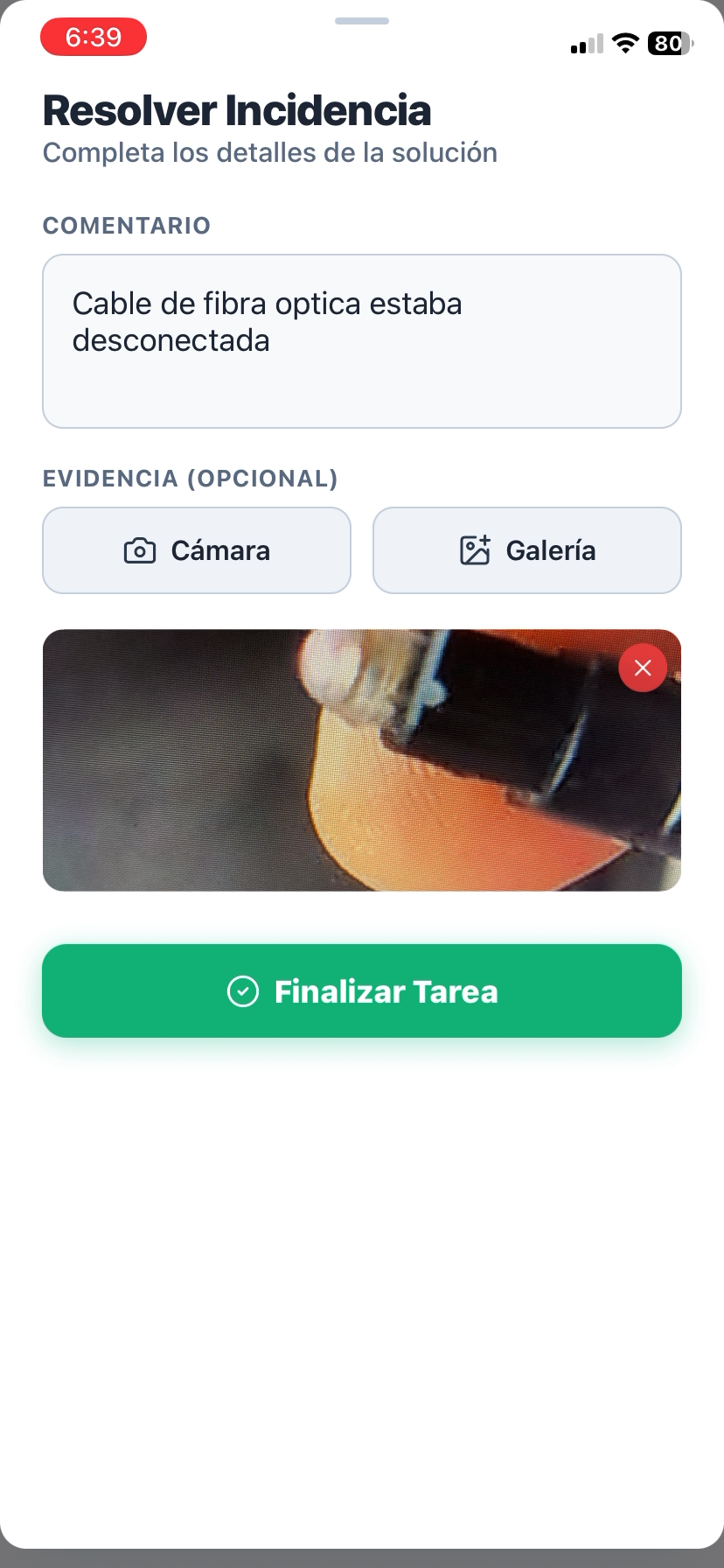Click the cellular signal bars icon

click(x=585, y=44)
